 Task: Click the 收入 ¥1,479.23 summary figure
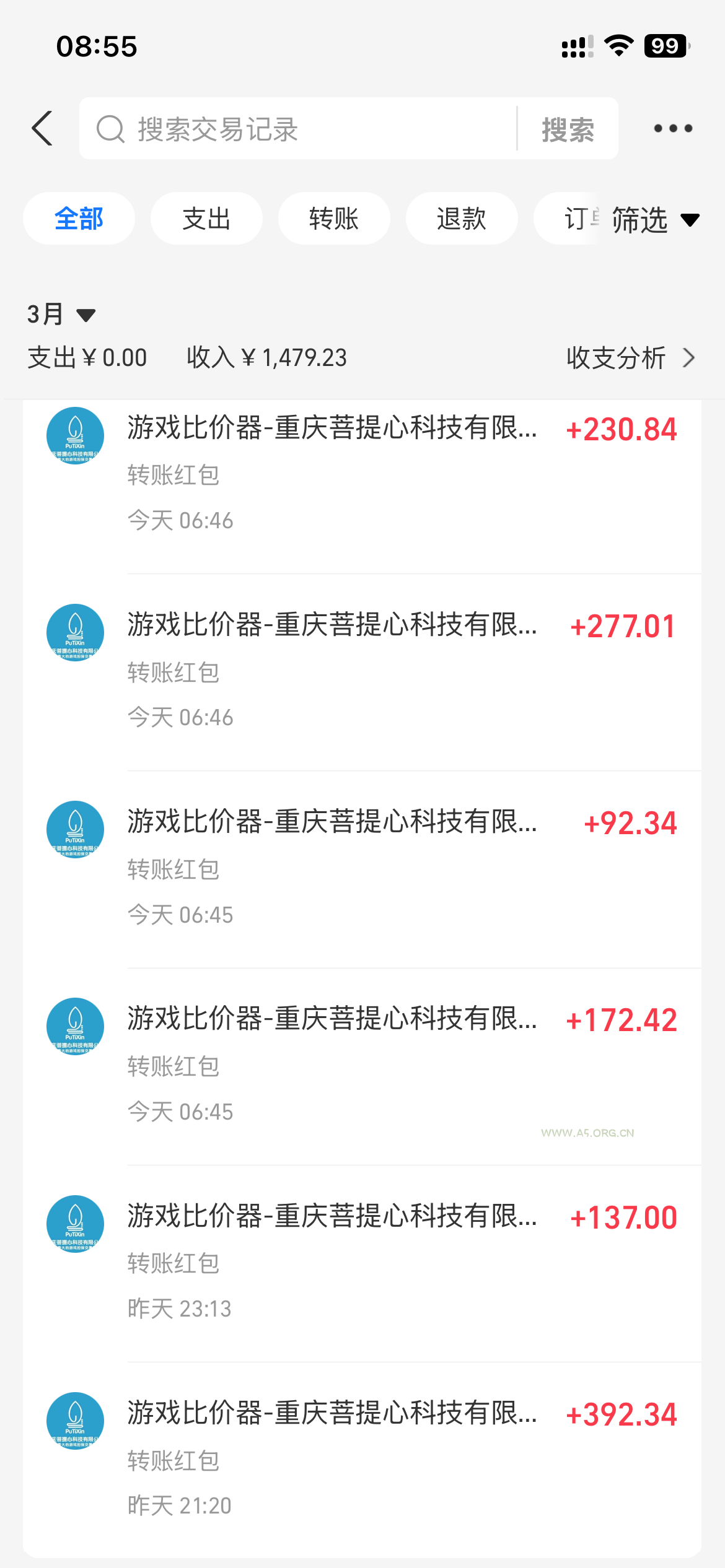point(266,357)
